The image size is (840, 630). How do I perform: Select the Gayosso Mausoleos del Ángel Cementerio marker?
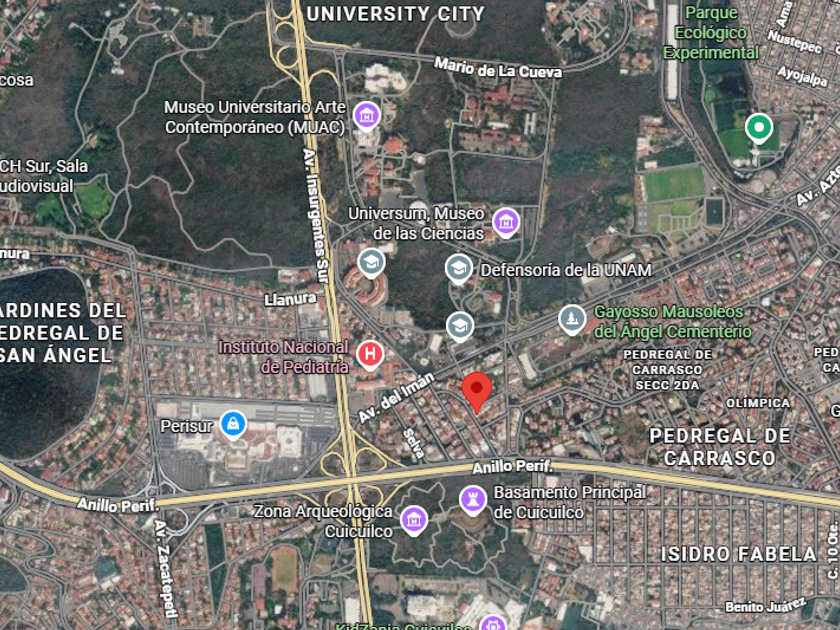pyautogui.click(x=572, y=319)
